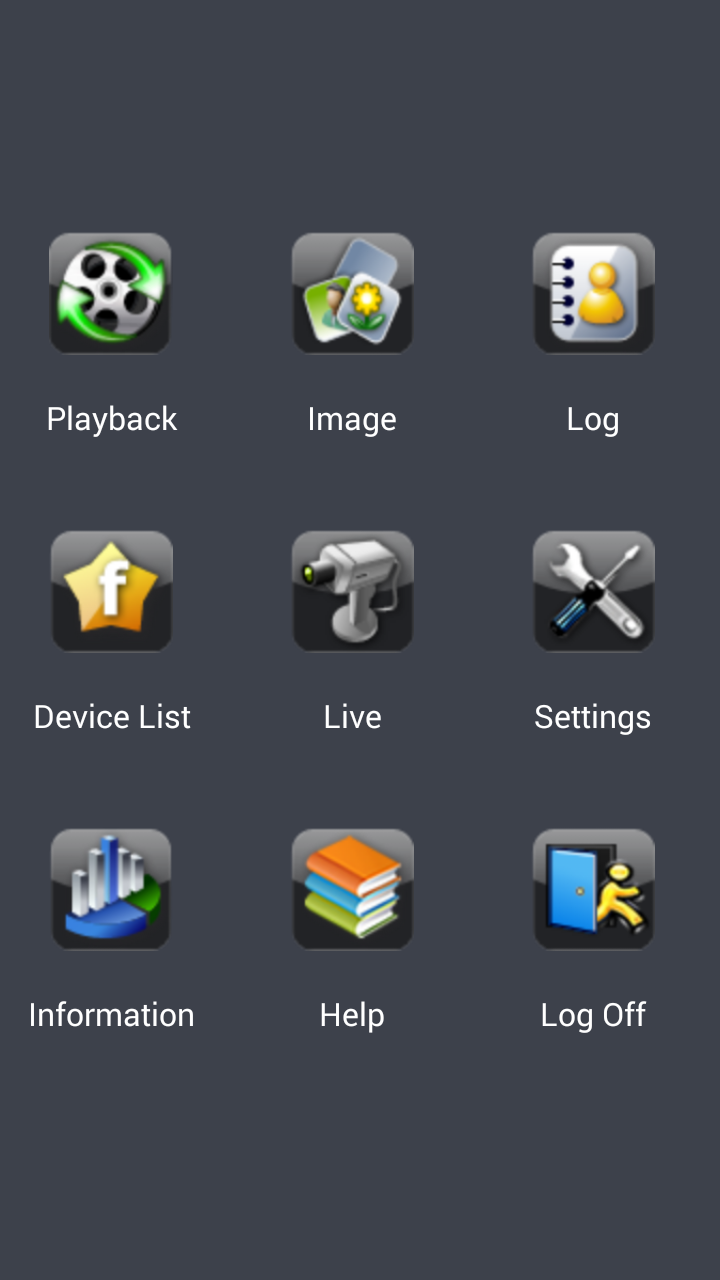Image resolution: width=720 pixels, height=1280 pixels.
Task: Open the Image gallery
Action: 352,293
